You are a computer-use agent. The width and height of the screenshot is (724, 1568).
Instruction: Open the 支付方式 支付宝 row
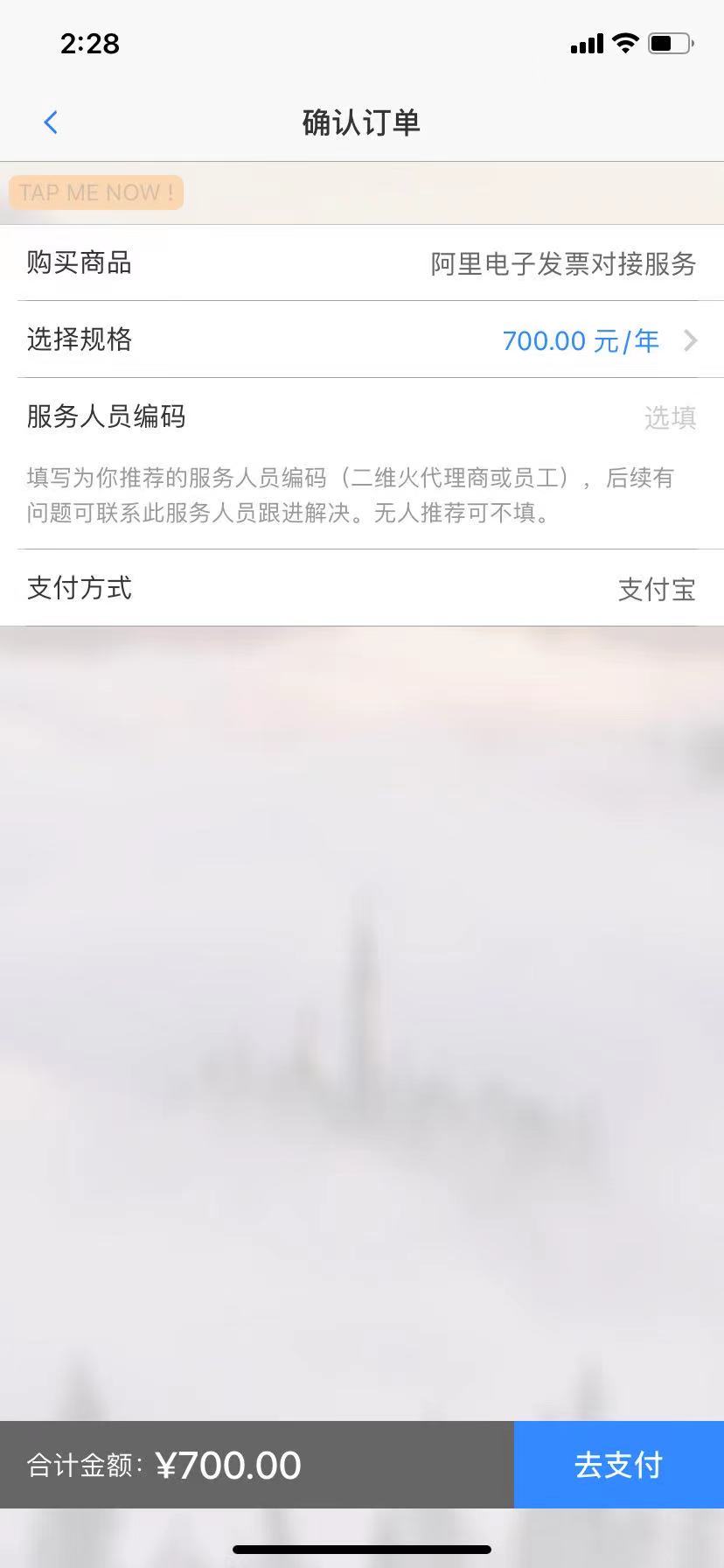pos(361,589)
